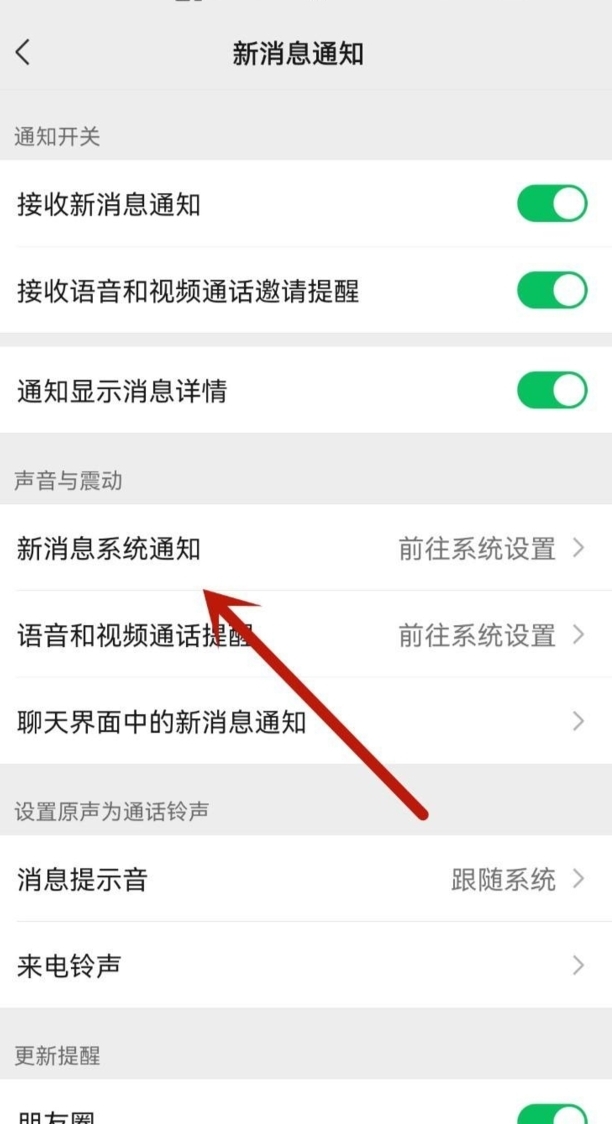Toggle 接收新消息通知 switch
This screenshot has width=612, height=1124.
(552, 204)
